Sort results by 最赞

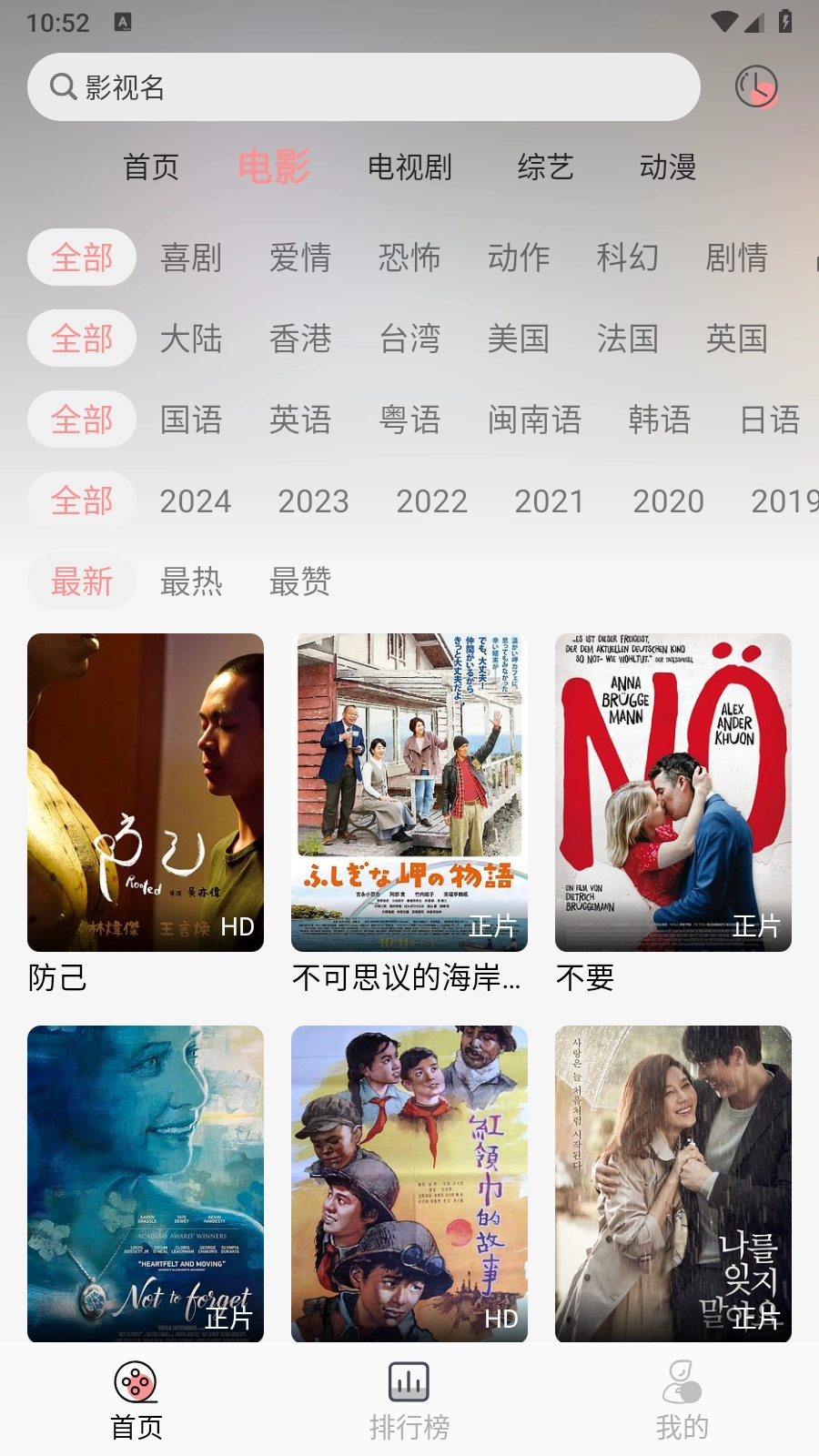coord(301,582)
